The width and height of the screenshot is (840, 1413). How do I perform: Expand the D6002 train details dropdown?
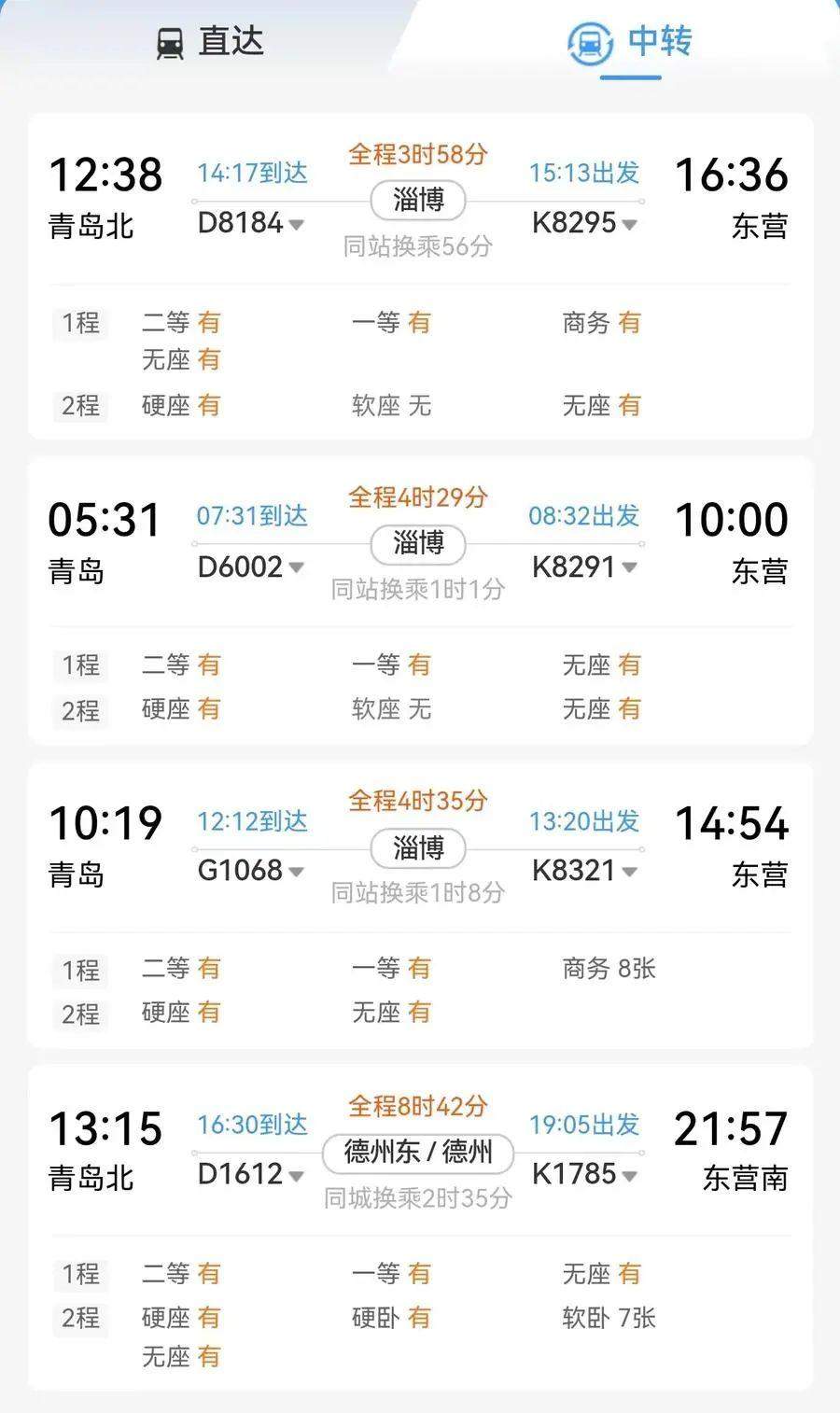[x=297, y=568]
